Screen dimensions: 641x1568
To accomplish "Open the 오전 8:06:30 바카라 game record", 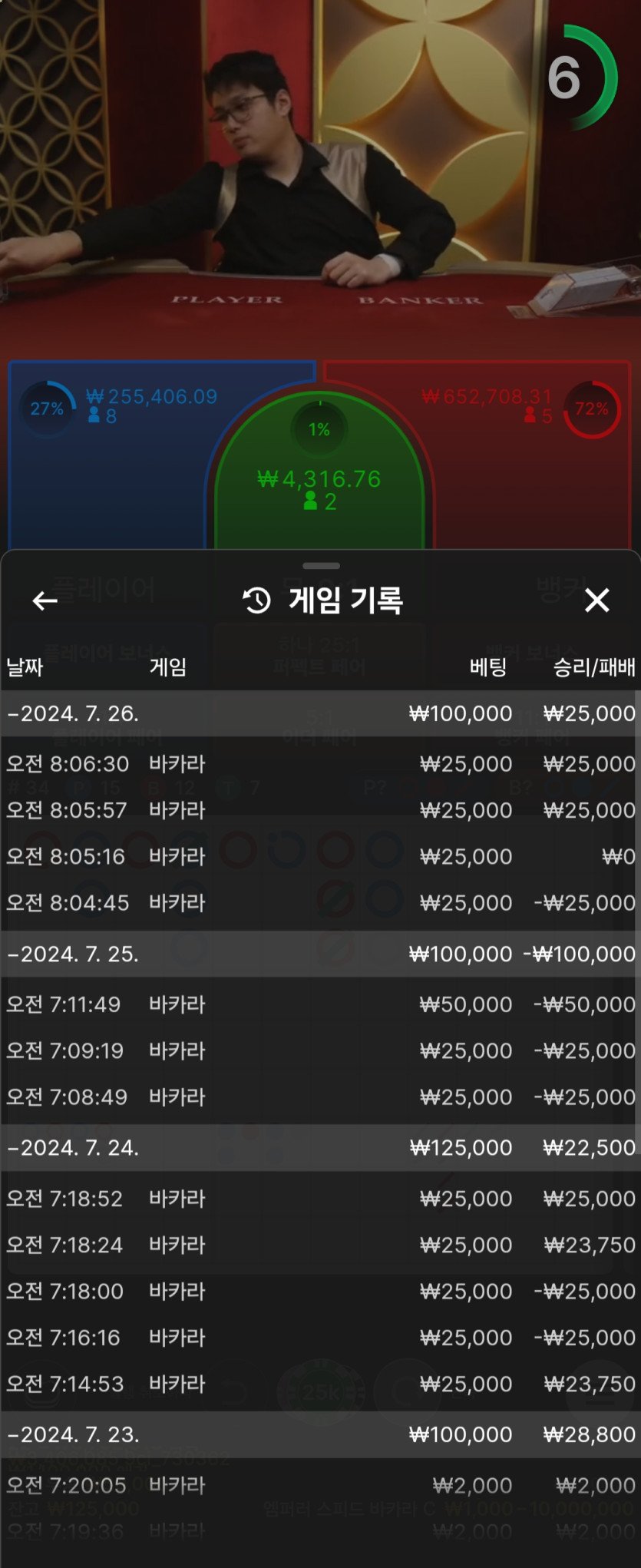I will tap(319, 764).
